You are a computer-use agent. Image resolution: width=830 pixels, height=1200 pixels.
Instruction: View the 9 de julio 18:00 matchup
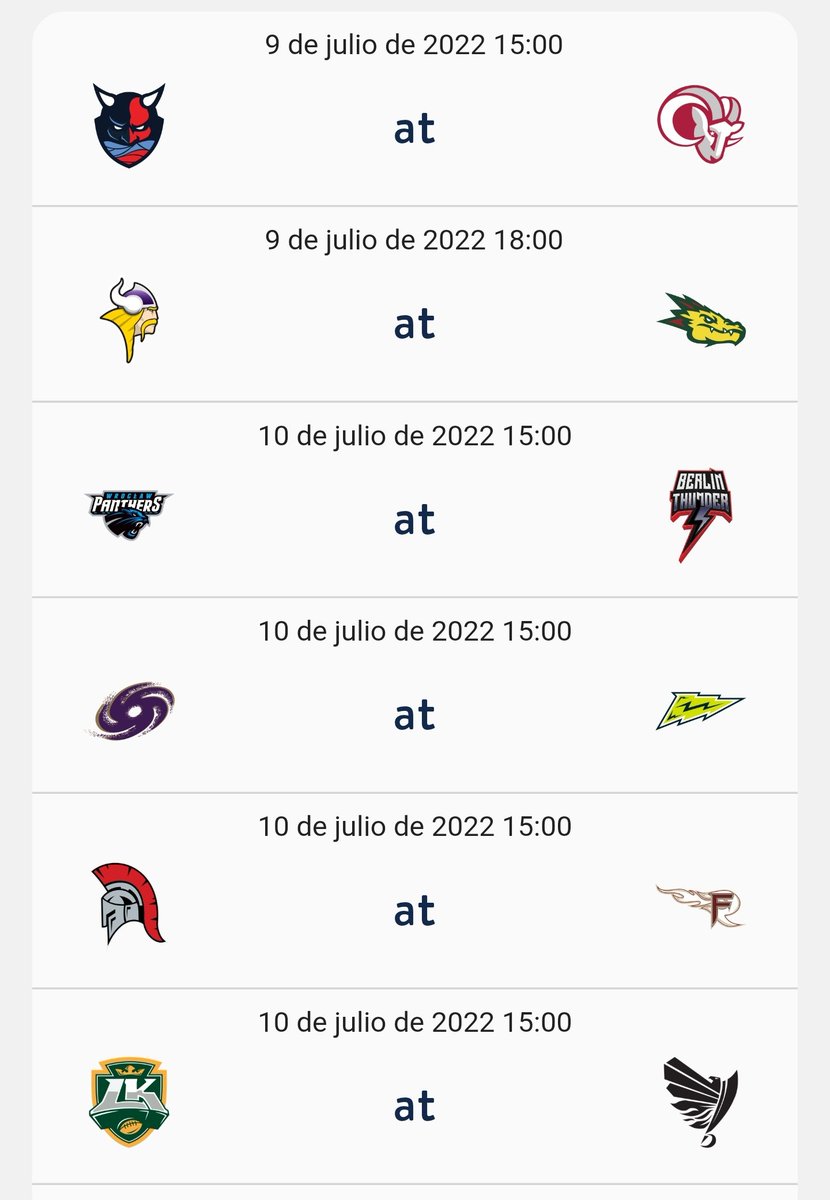pos(414,323)
